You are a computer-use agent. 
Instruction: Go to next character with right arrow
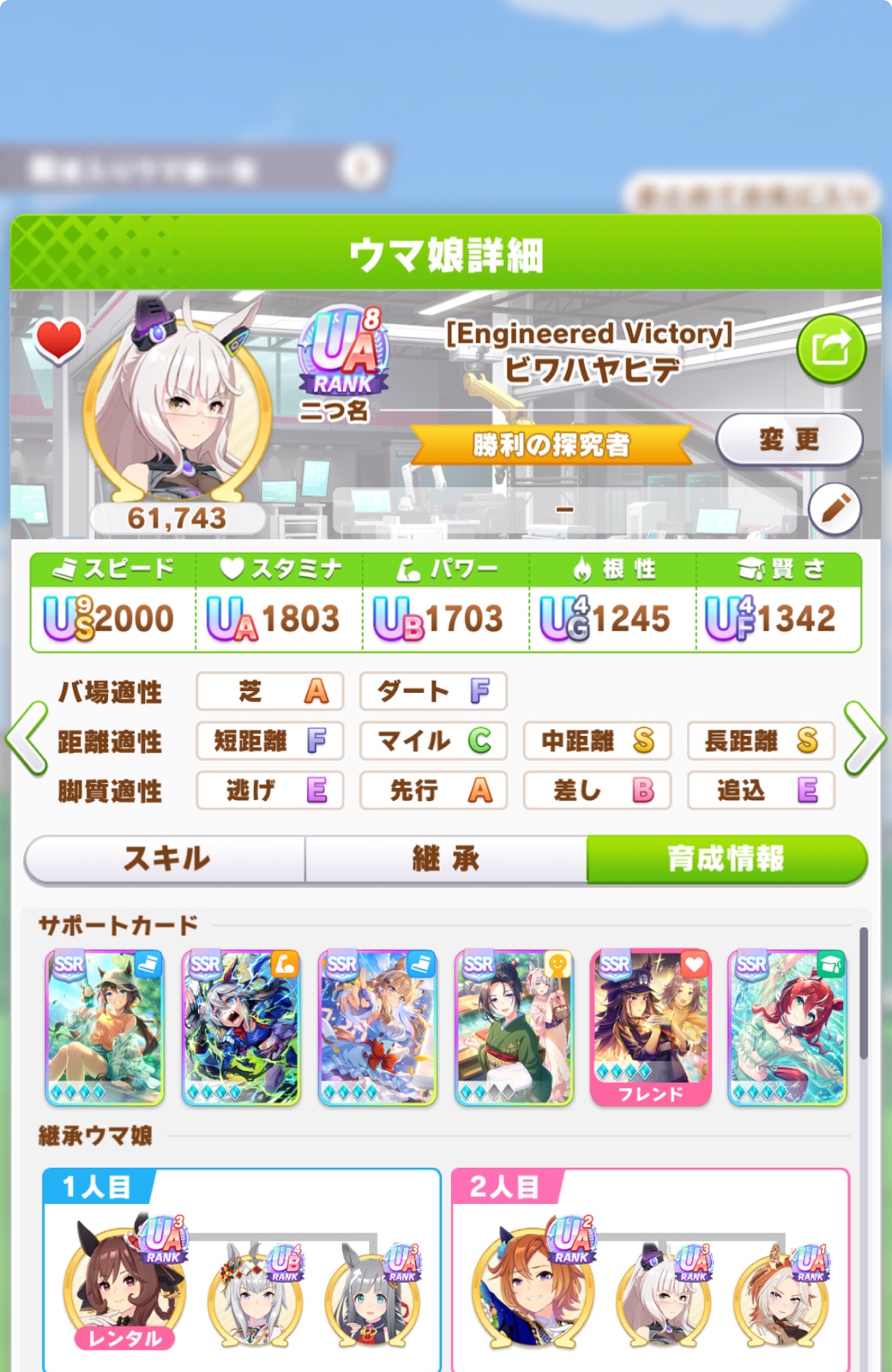pyautogui.click(x=865, y=738)
